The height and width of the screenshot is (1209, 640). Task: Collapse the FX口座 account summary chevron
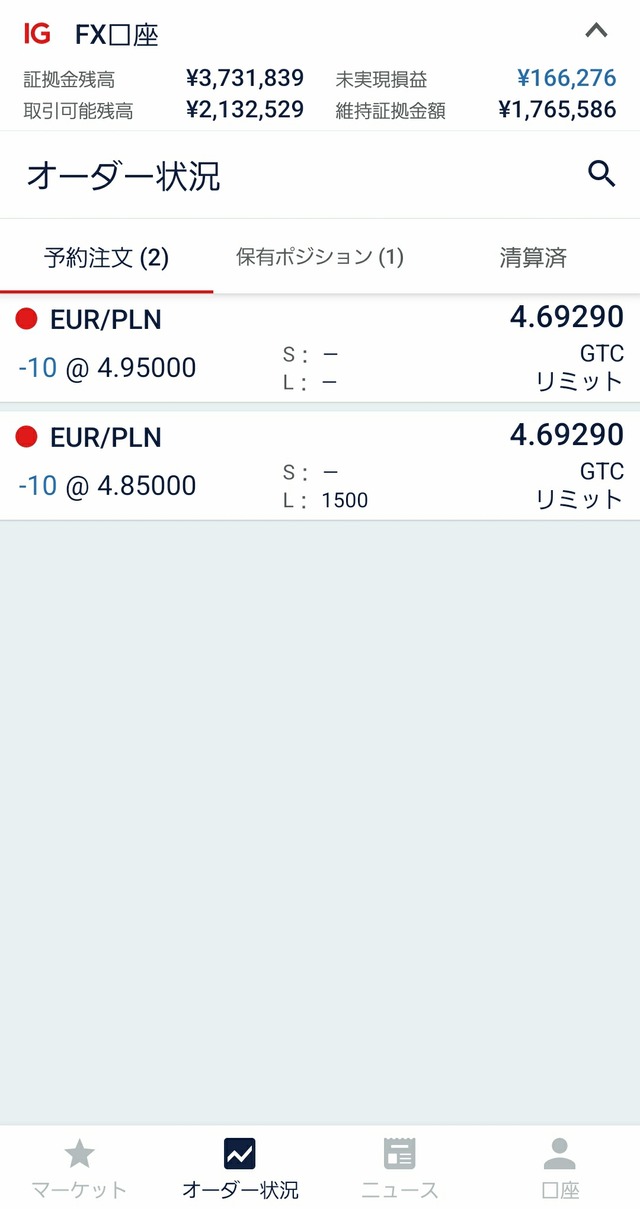[x=596, y=31]
